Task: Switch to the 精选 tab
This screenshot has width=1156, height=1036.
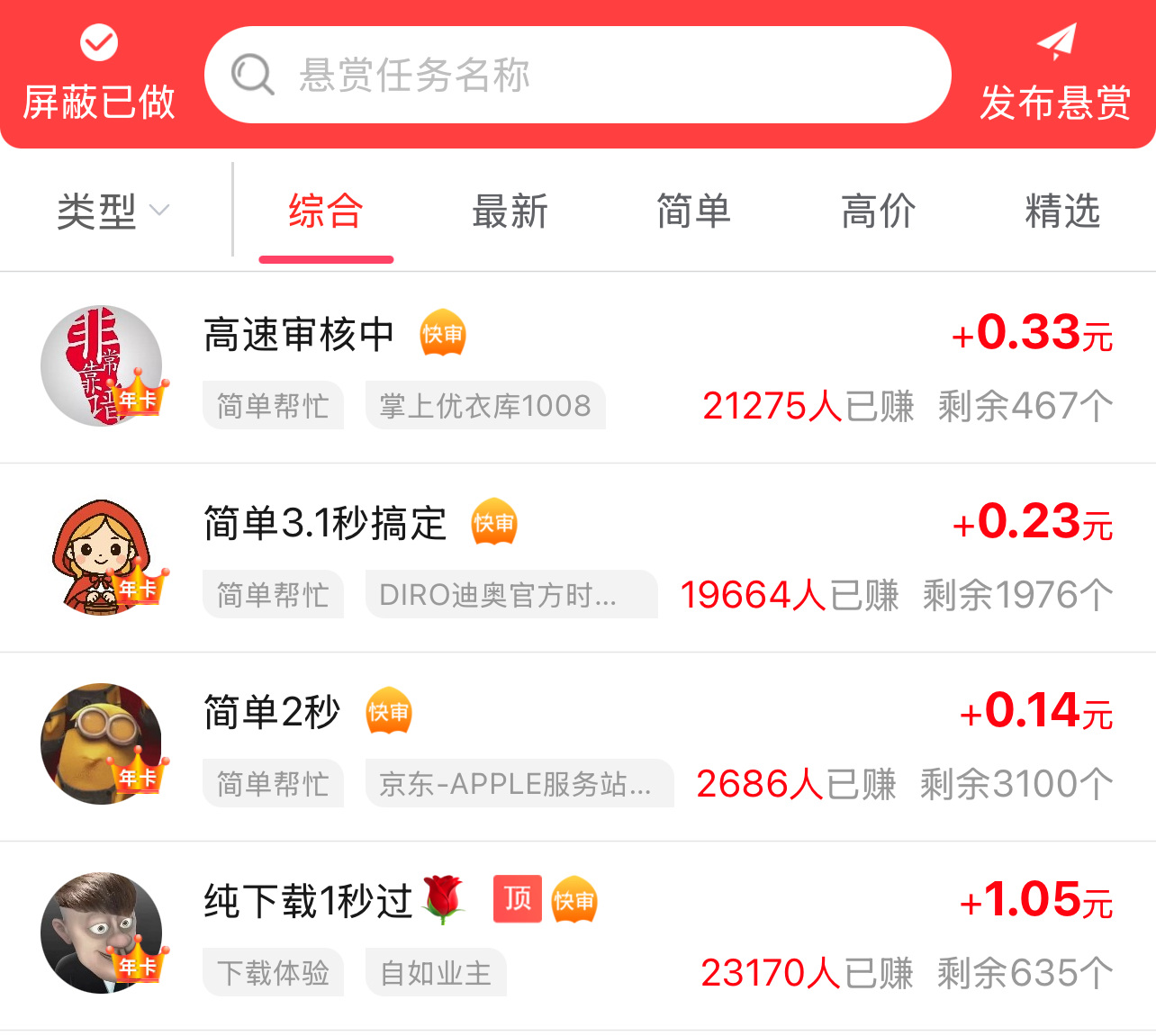Action: point(1062,212)
